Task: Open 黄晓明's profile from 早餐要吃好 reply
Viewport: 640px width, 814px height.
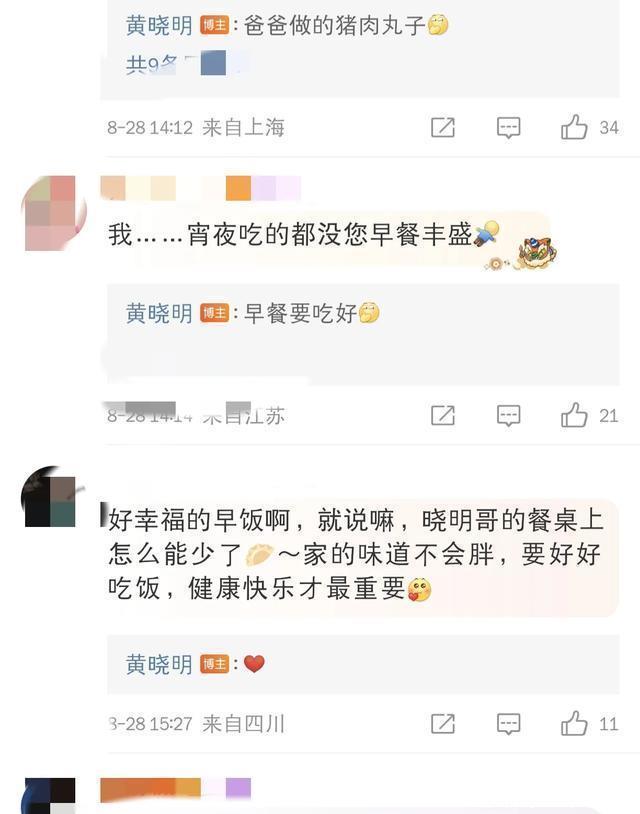Action: pyautogui.click(x=159, y=313)
